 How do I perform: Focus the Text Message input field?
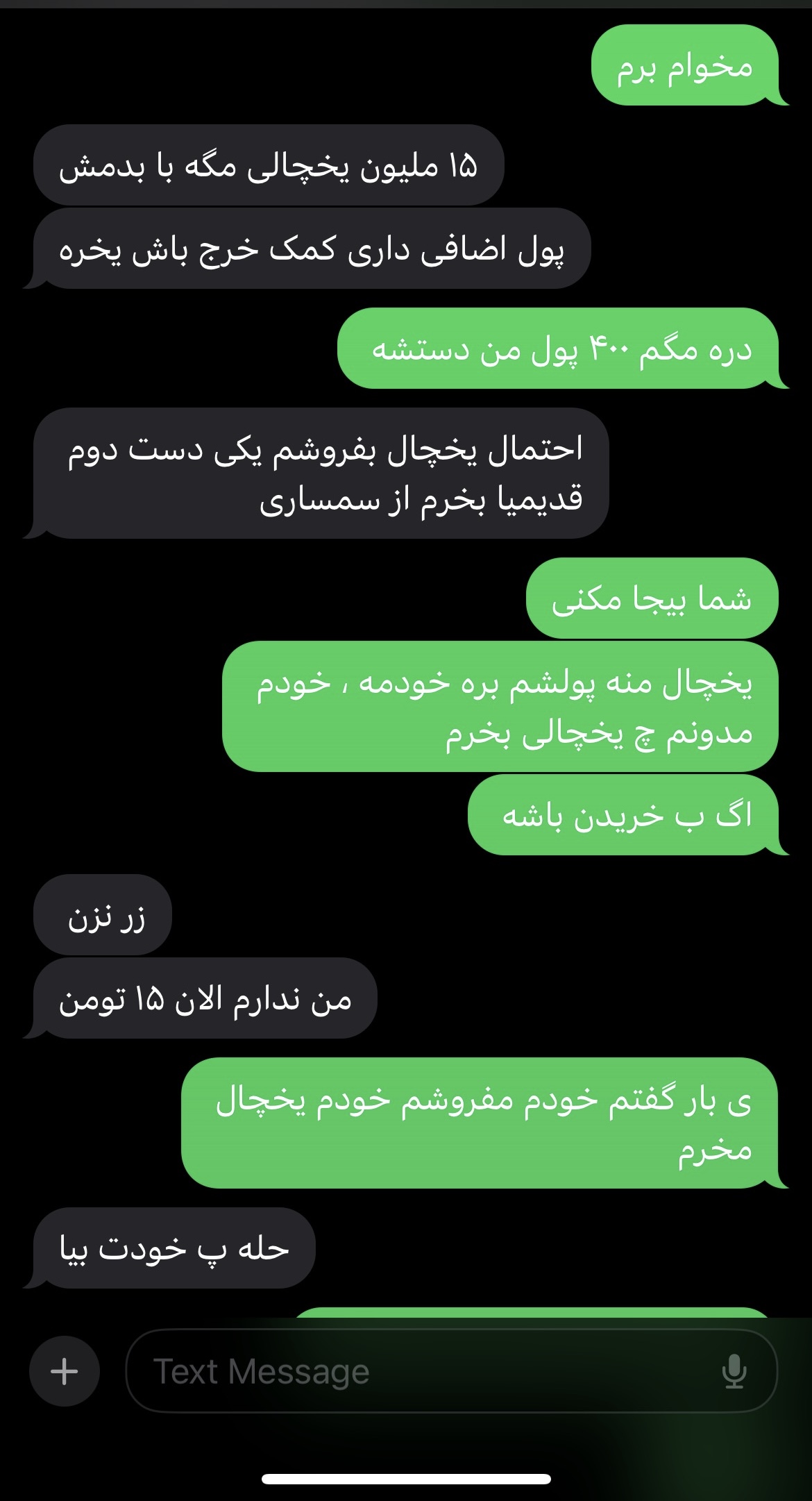tap(416, 1371)
